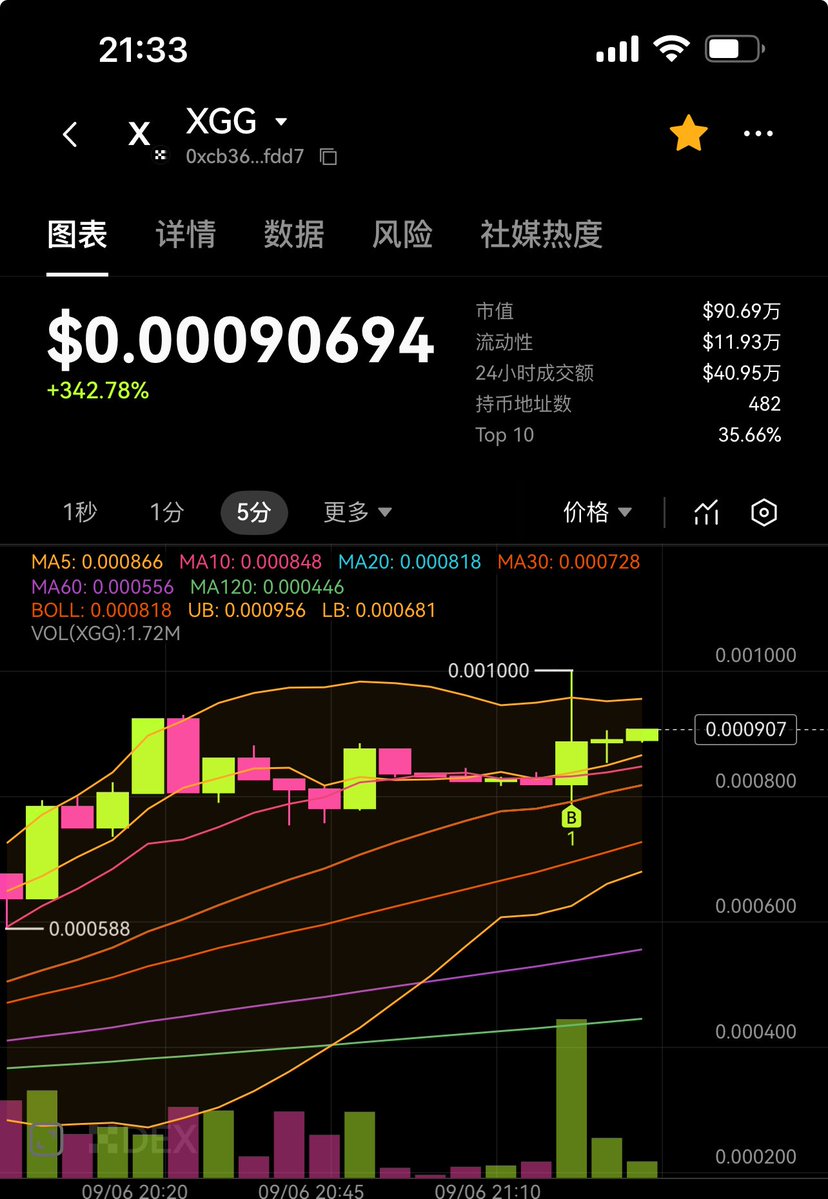Open the 风险 tab
The height and width of the screenshot is (1199, 828).
[402, 235]
